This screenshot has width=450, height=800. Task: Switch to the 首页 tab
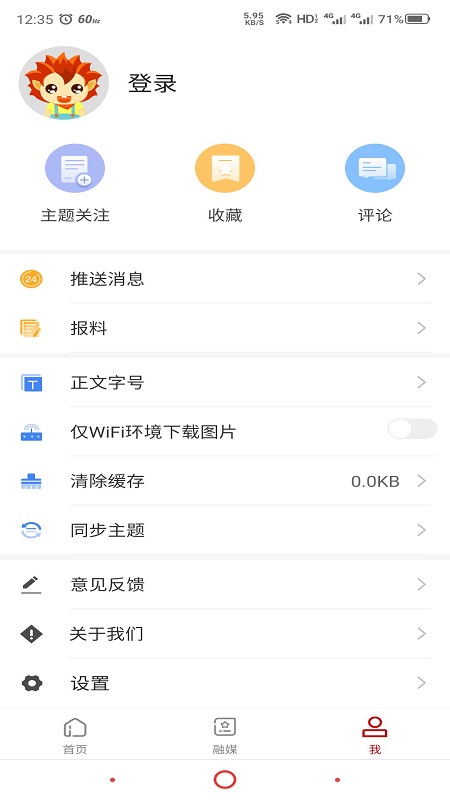[x=75, y=736]
